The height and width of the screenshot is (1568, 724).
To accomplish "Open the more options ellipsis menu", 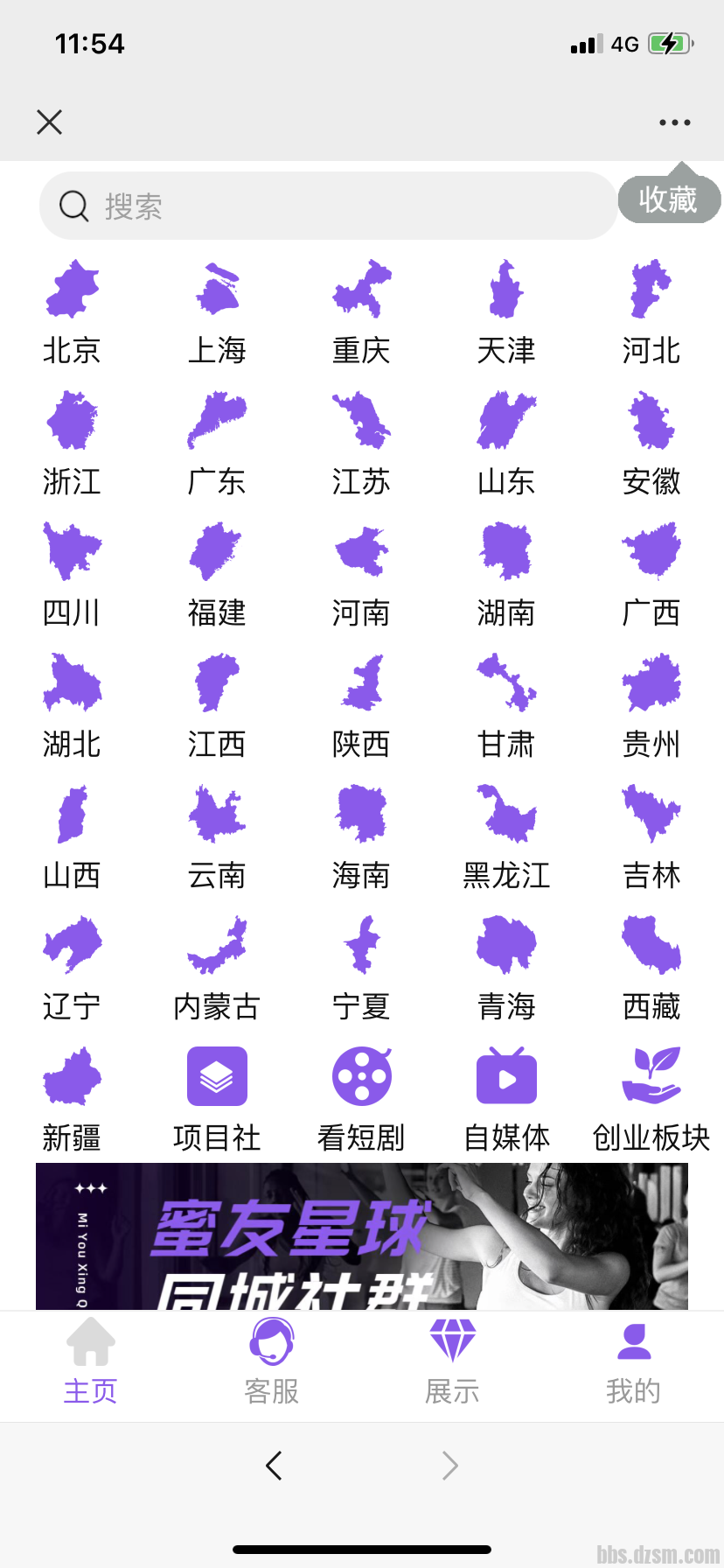I will (673, 122).
